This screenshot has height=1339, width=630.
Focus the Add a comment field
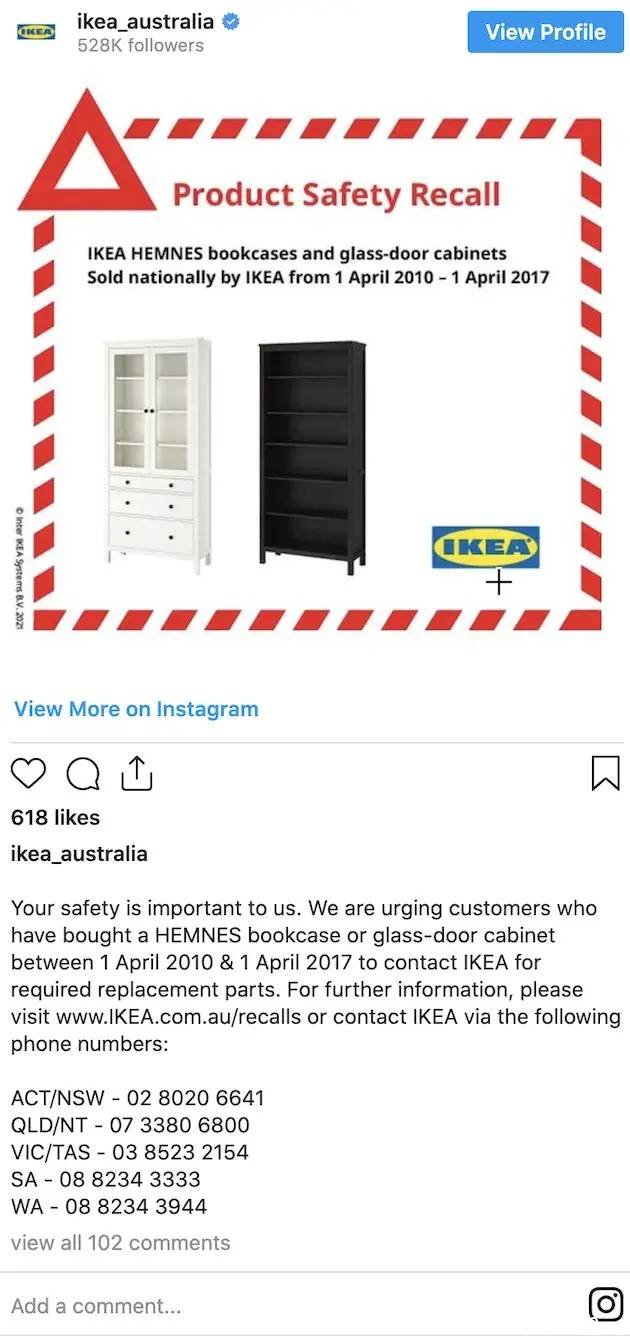coord(280,1306)
